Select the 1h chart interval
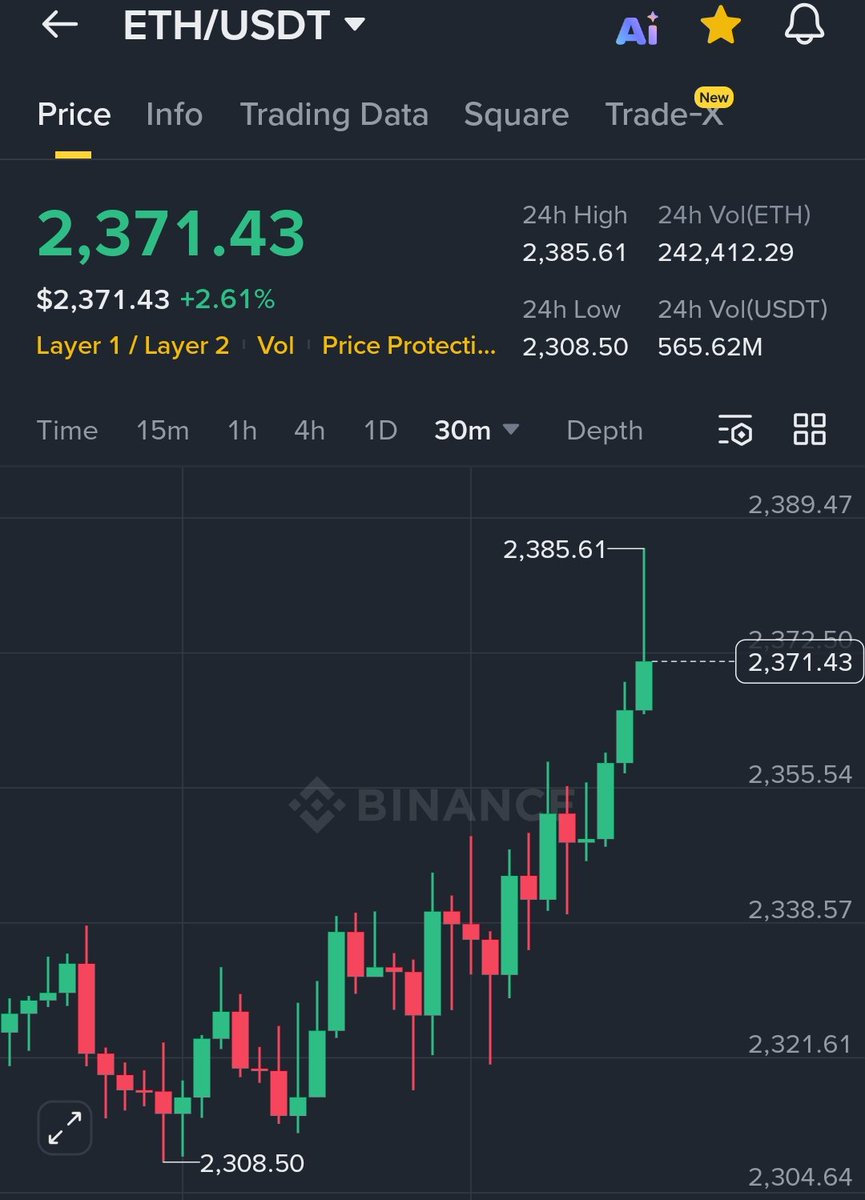The height and width of the screenshot is (1200, 865). click(242, 431)
